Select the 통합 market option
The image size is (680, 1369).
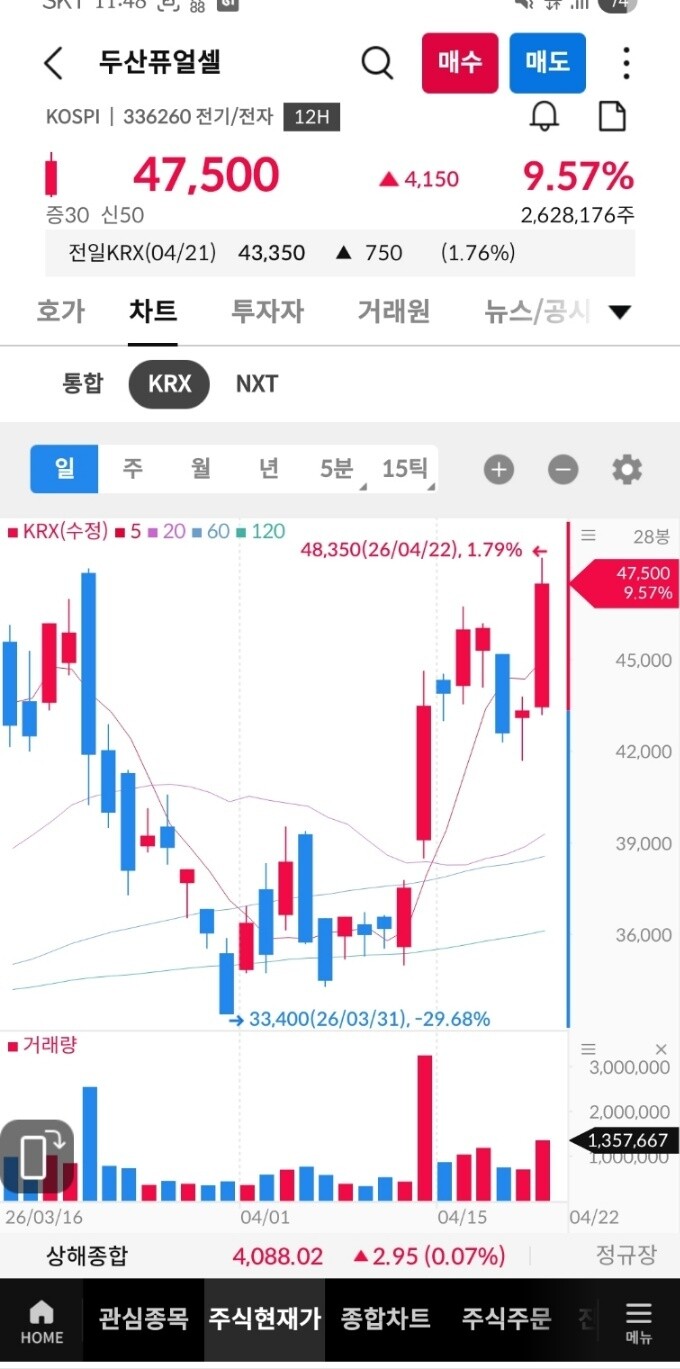tap(83, 384)
